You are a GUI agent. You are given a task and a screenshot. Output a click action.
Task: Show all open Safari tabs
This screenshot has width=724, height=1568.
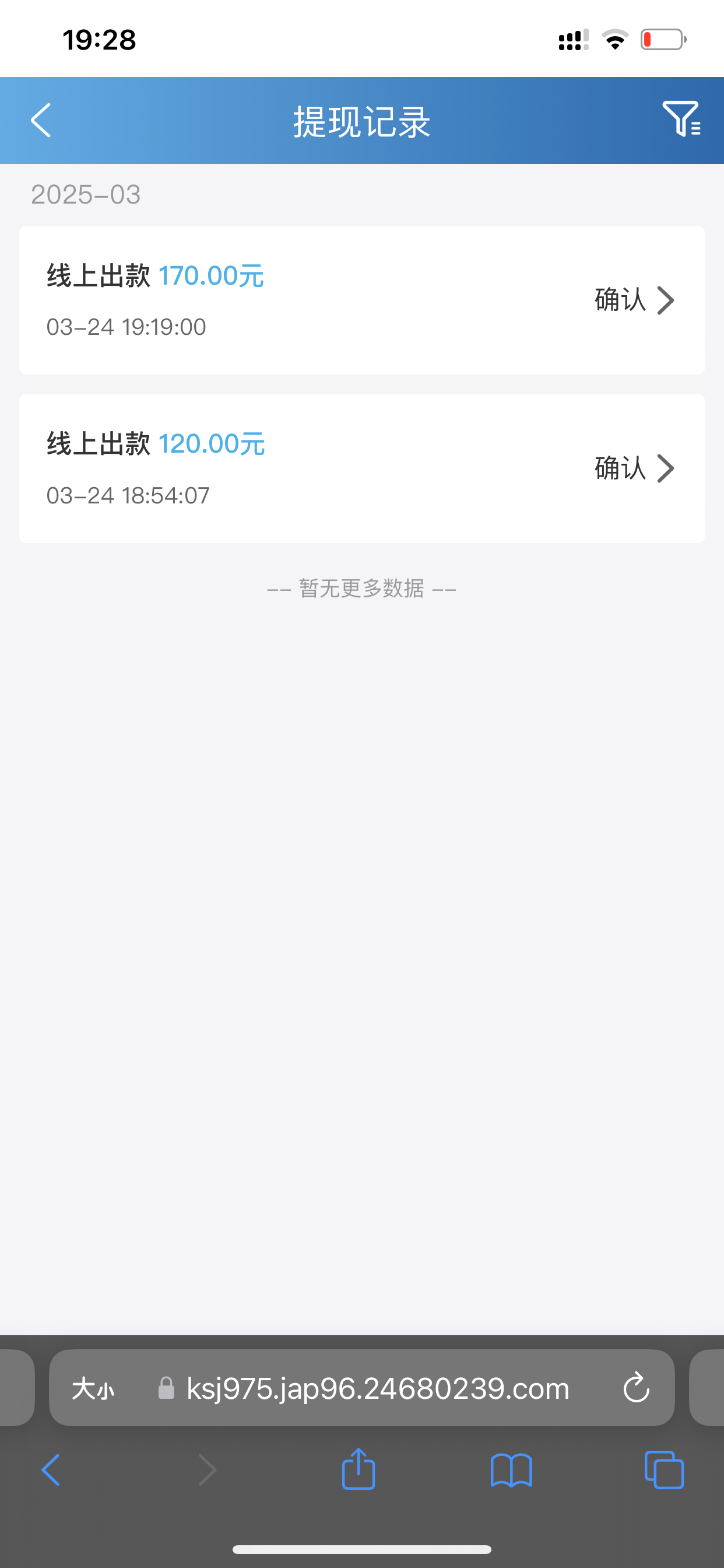(x=664, y=1470)
